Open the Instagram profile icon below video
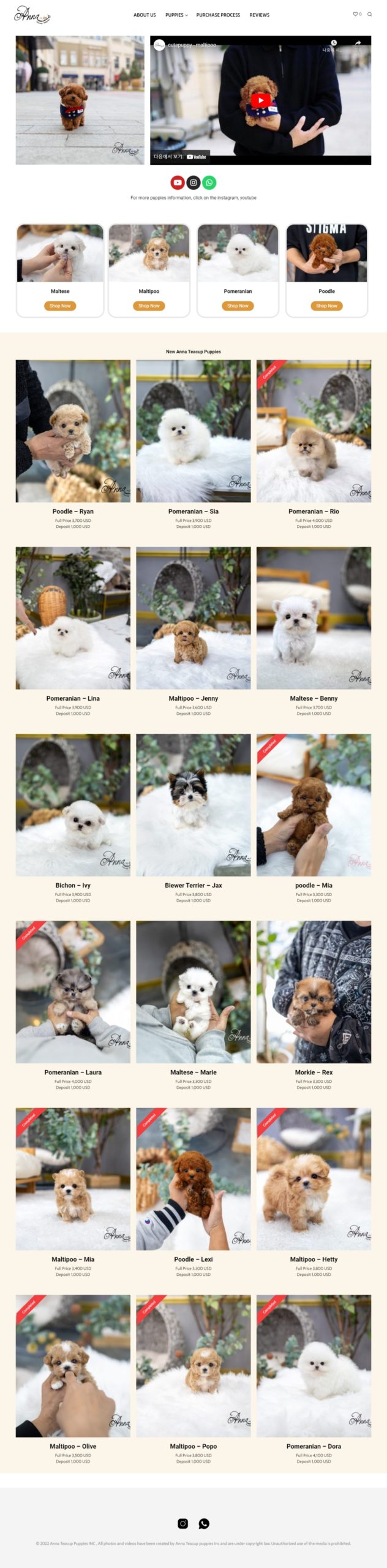This screenshot has height=1568, width=387. [x=193, y=183]
